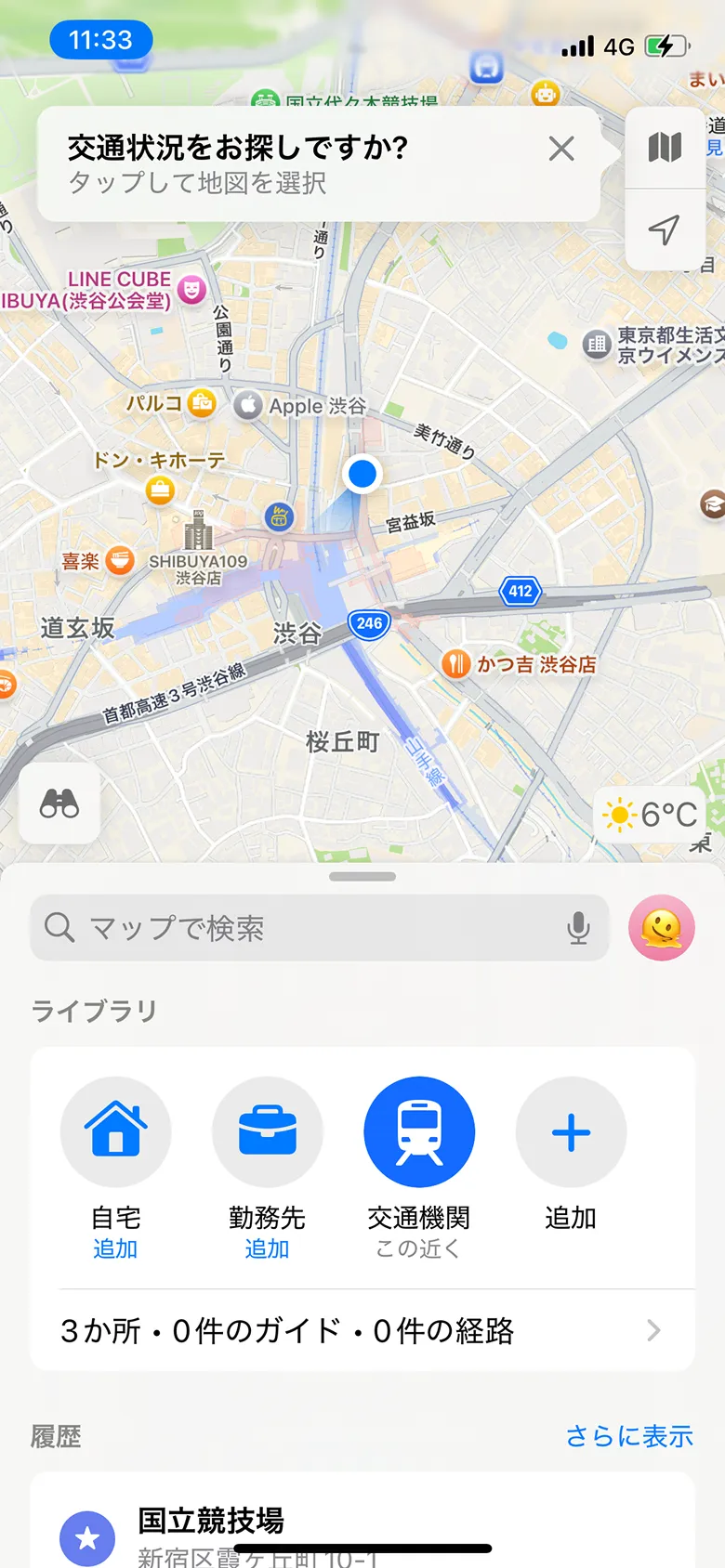The image size is (725, 1568).
Task: Tap the かつ吉 渋谷店 restaurant pin
Action: tap(456, 663)
